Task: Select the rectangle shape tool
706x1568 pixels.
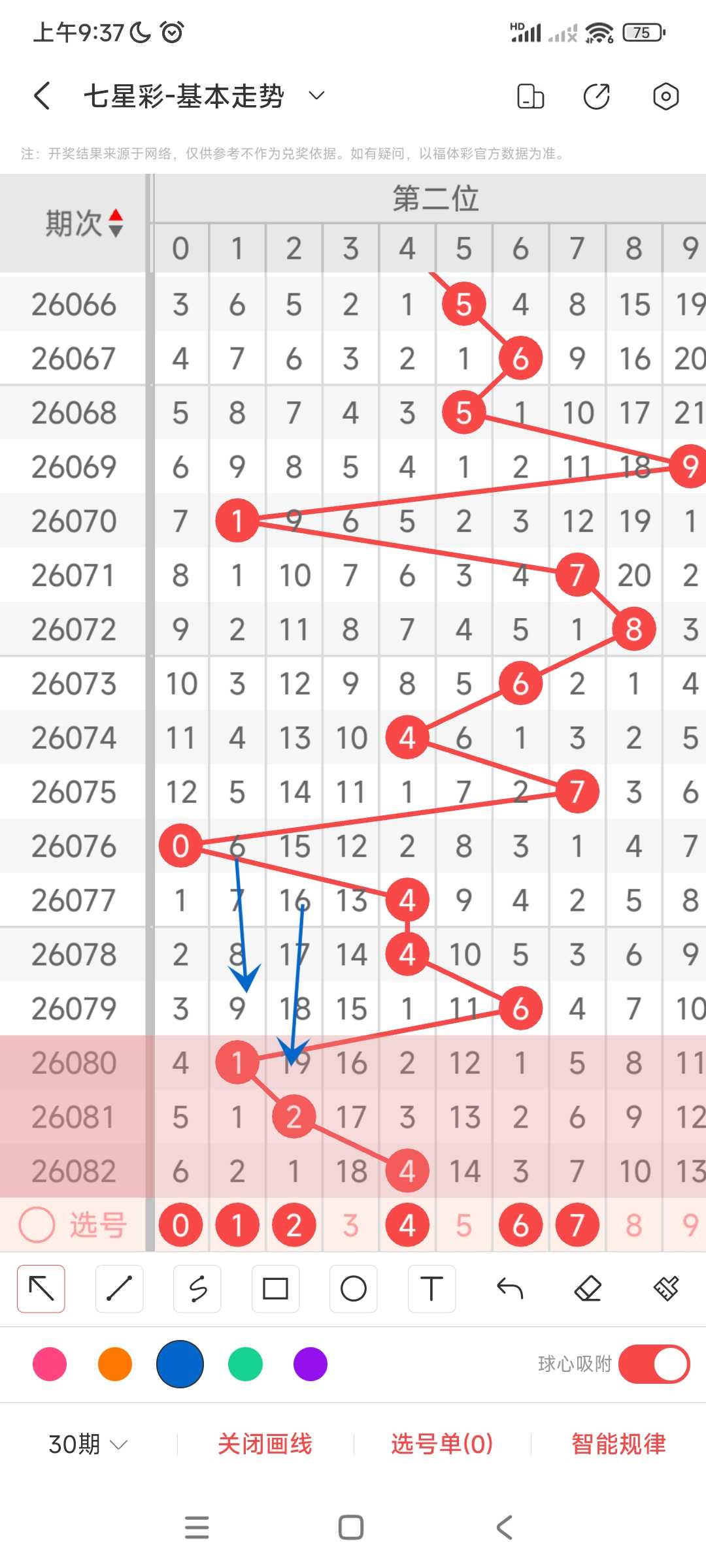Action: (275, 1289)
